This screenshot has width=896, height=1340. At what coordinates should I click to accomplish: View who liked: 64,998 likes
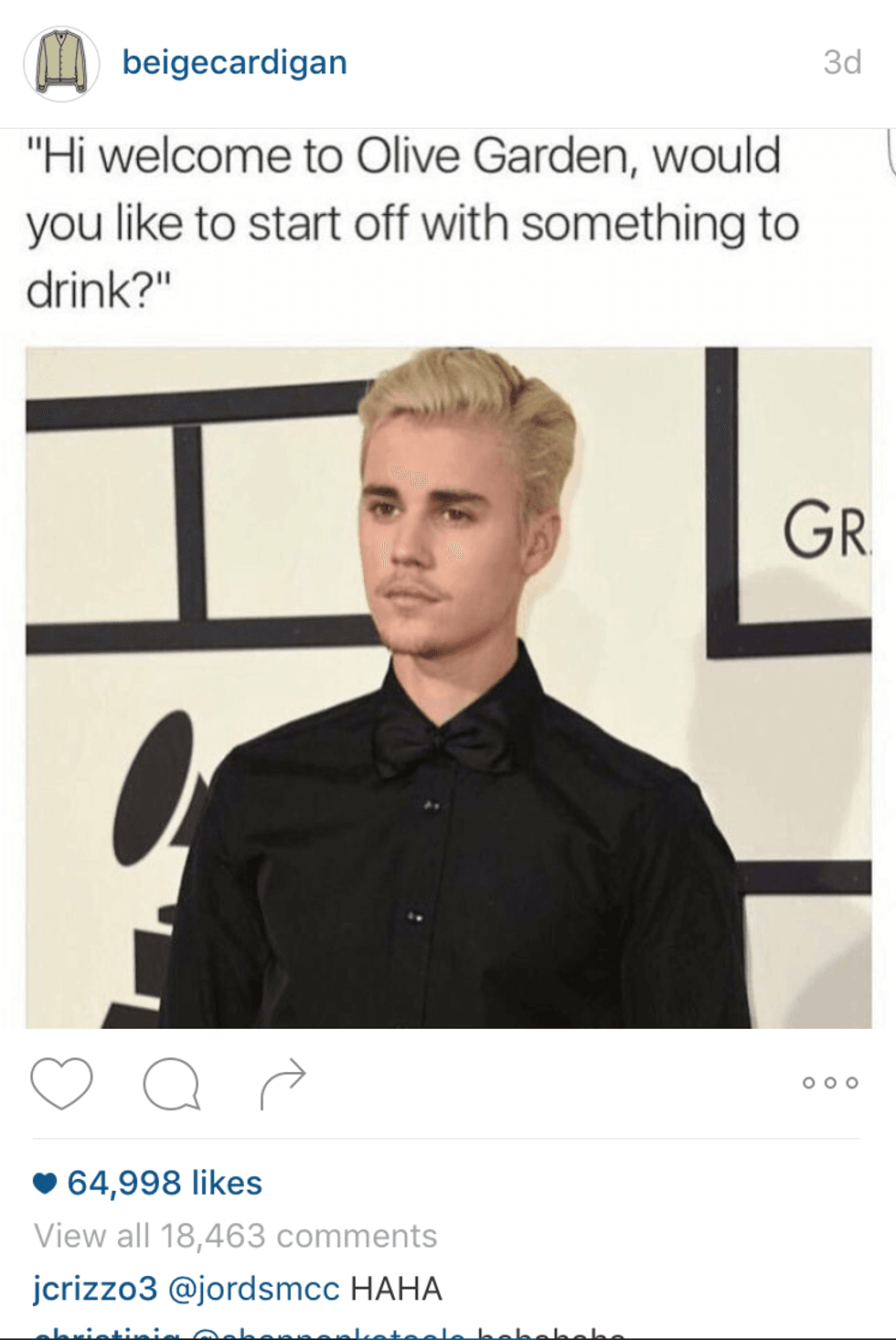coord(164,1183)
